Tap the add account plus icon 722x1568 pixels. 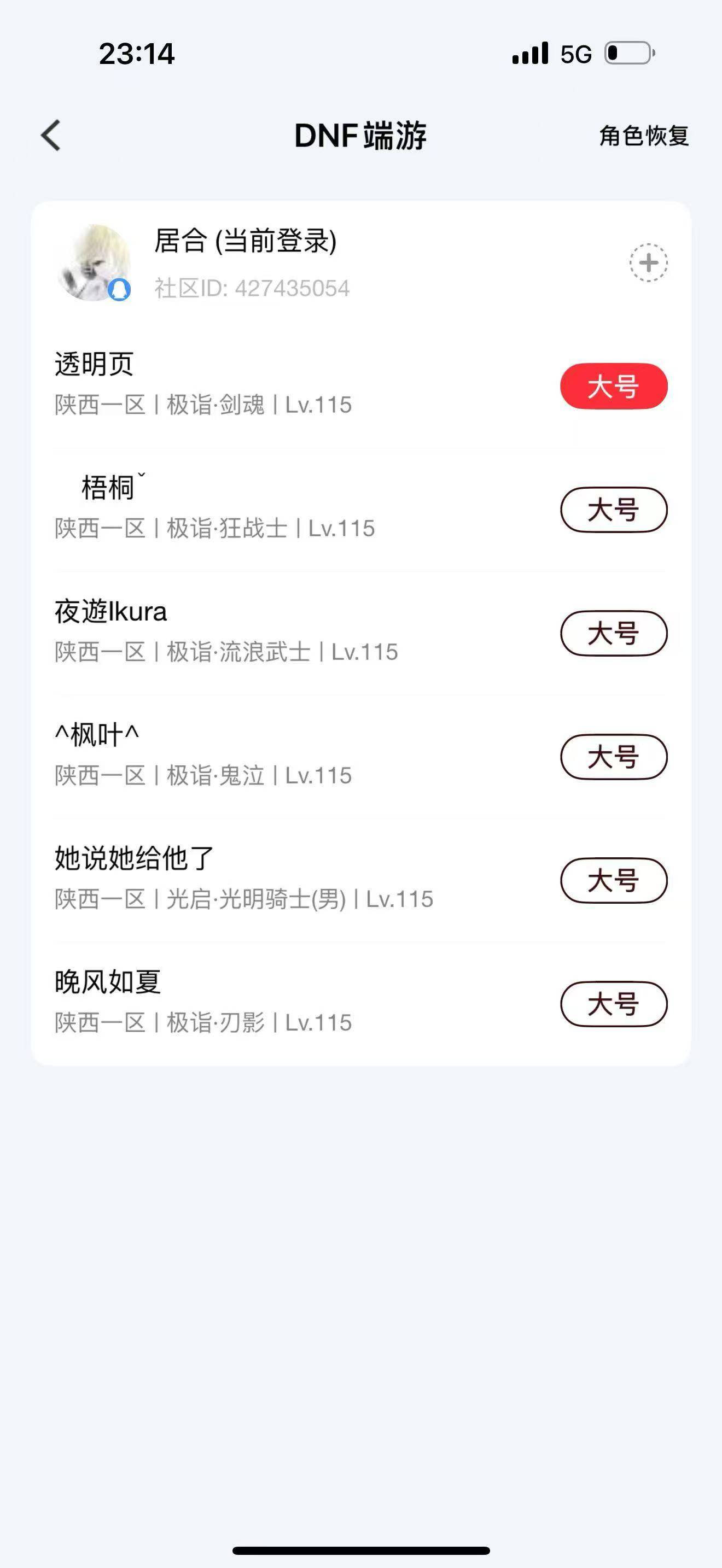click(648, 262)
